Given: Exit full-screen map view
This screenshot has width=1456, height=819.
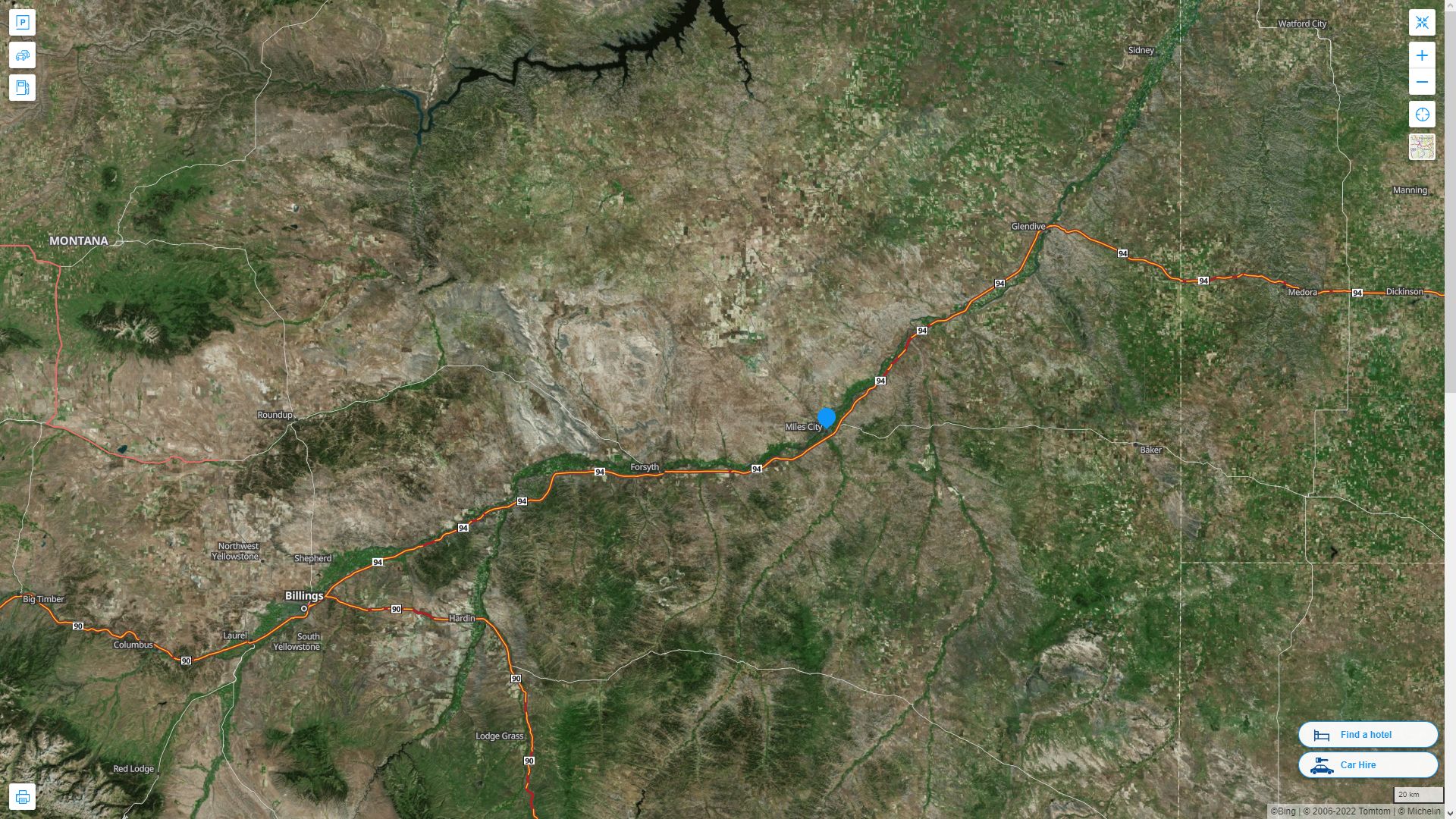Looking at the screenshot, I should coord(1422,23).
